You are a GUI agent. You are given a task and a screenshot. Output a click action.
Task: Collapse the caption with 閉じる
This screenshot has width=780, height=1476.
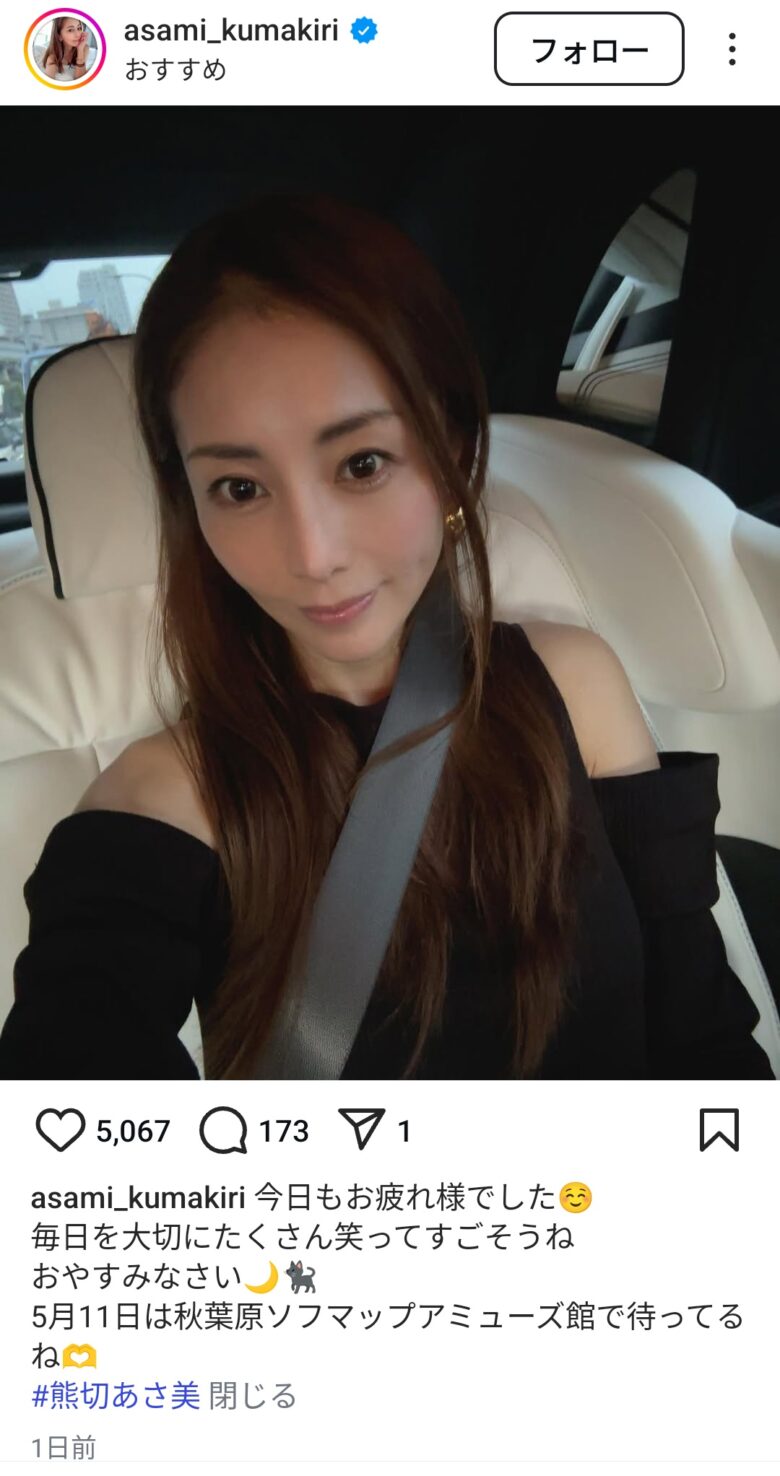(x=253, y=1395)
